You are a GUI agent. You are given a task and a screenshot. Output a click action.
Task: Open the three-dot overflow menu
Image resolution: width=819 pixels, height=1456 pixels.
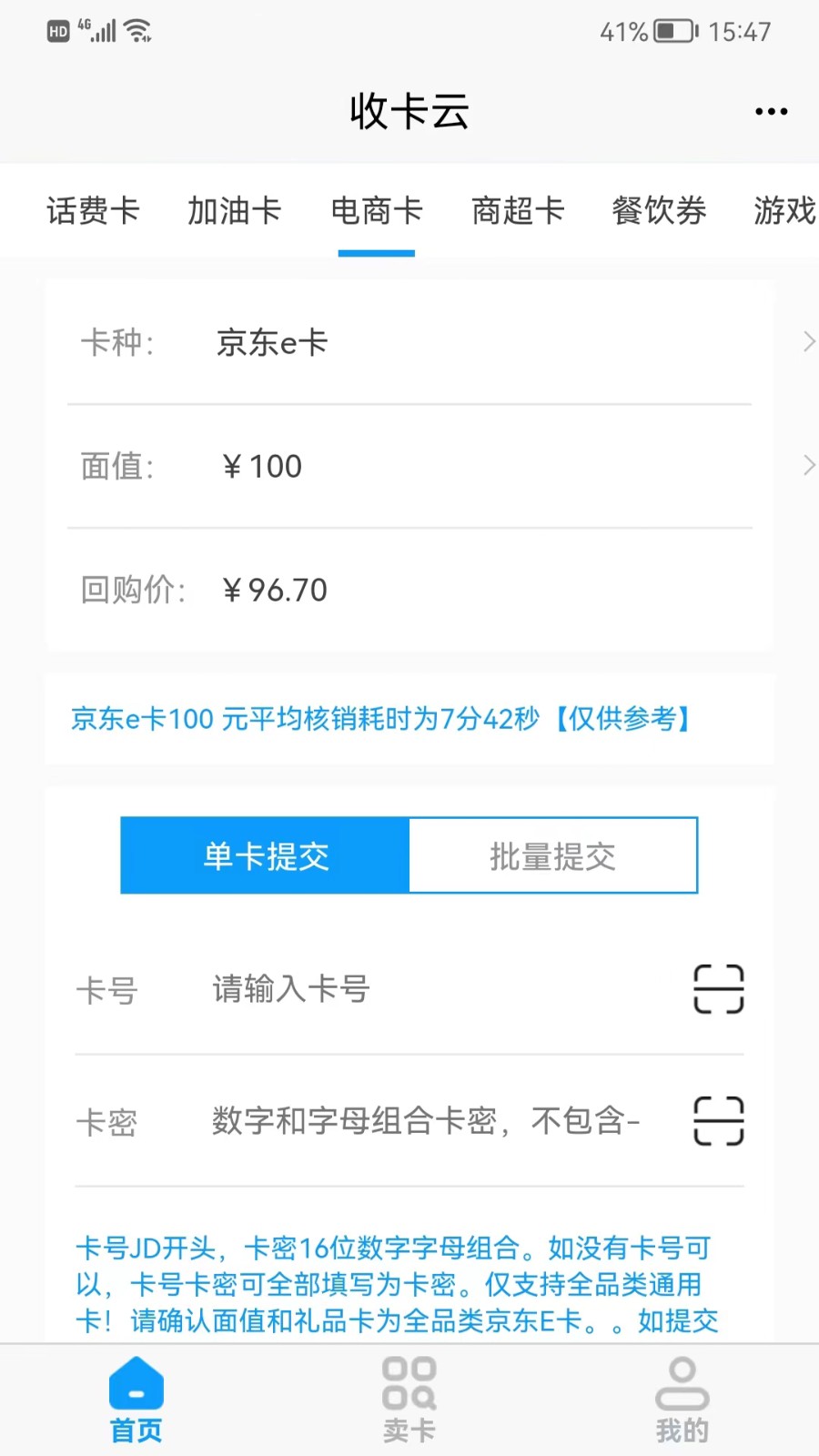coord(771,112)
